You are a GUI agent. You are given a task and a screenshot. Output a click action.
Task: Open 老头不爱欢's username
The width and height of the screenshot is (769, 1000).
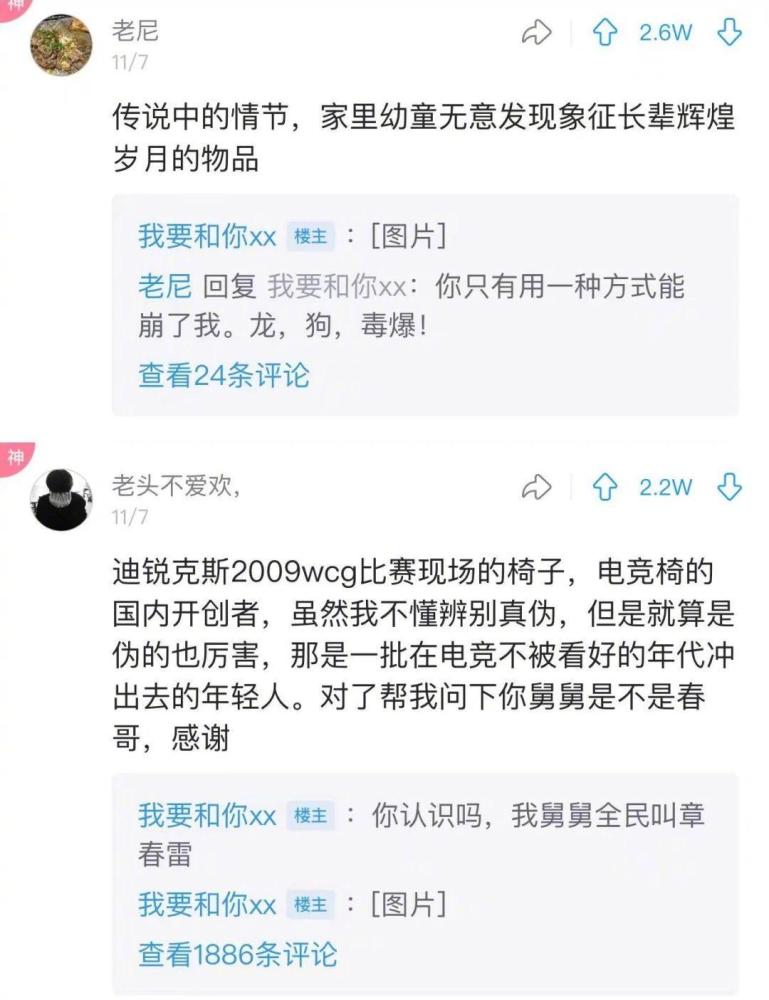point(176,486)
